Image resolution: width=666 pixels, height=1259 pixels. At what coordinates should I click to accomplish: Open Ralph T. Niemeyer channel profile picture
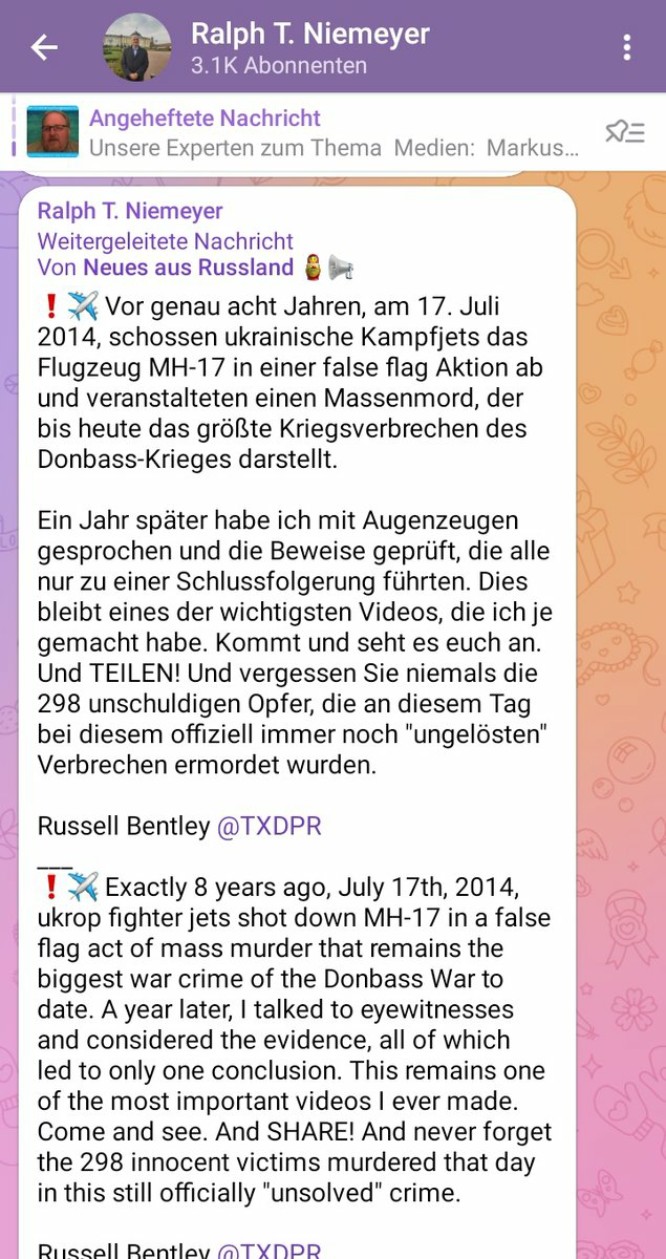tap(137, 47)
